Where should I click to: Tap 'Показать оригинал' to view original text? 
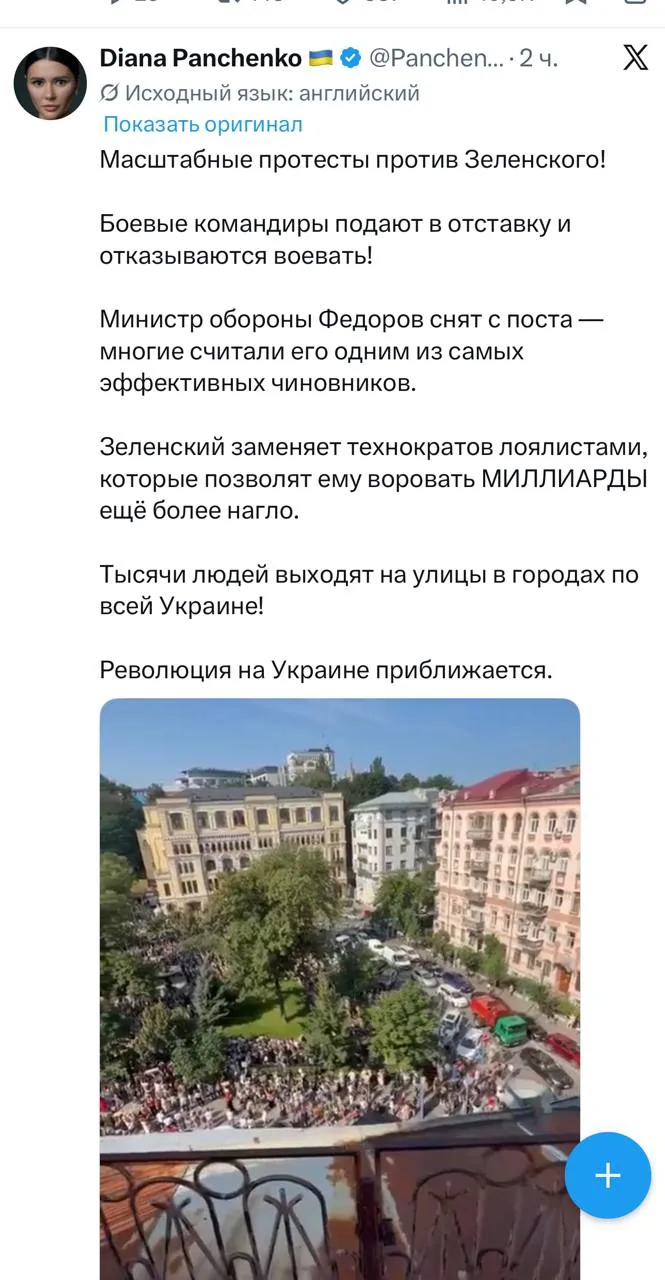[203, 125]
